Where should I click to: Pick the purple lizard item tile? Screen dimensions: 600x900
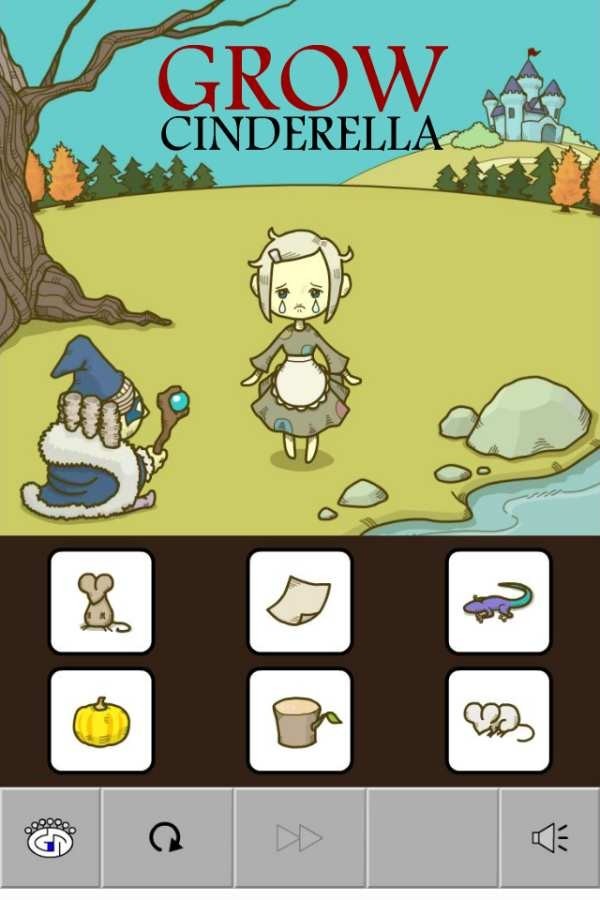click(x=499, y=602)
